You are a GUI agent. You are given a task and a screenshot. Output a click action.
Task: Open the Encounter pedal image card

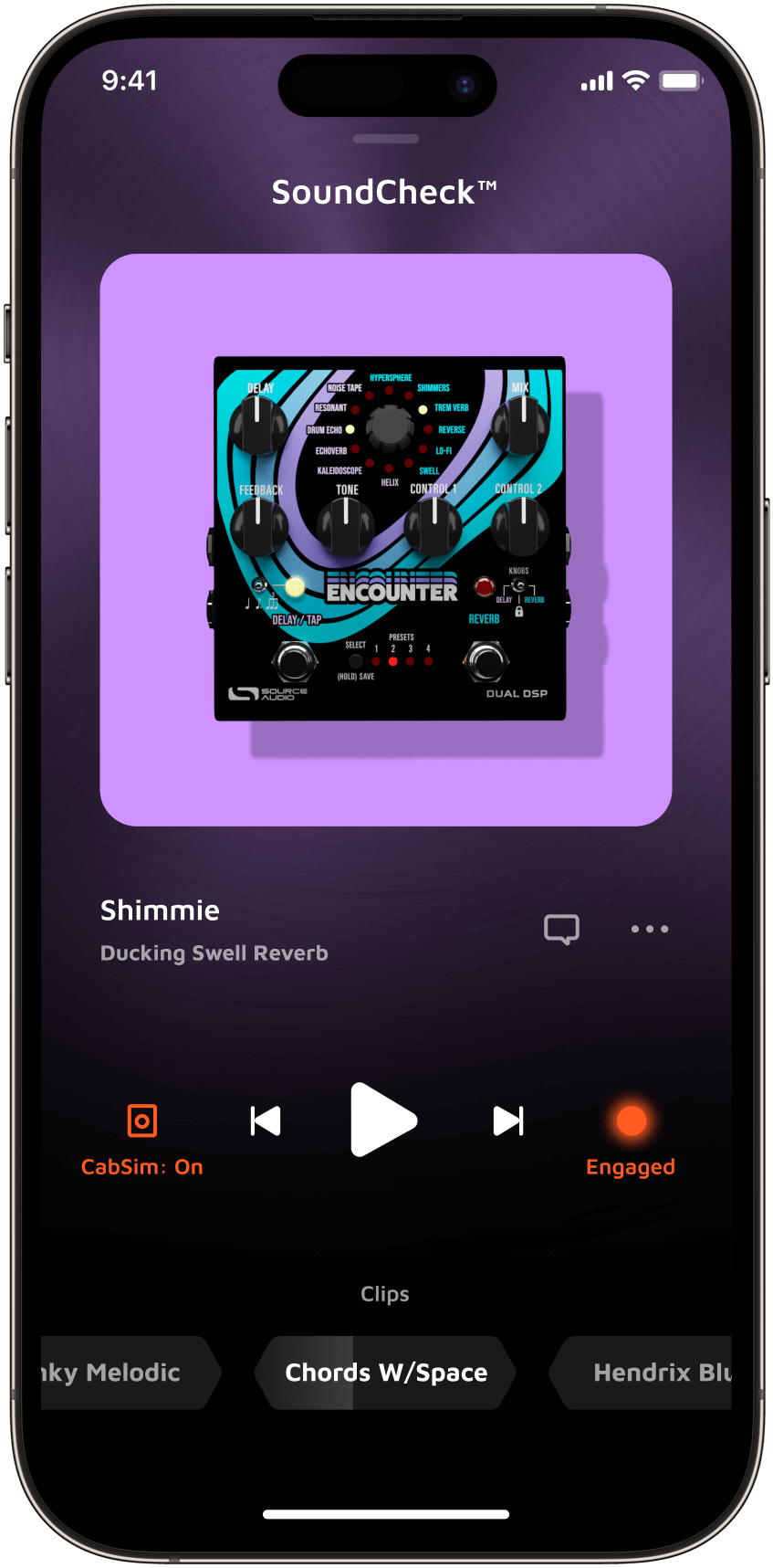pyautogui.click(x=386, y=540)
